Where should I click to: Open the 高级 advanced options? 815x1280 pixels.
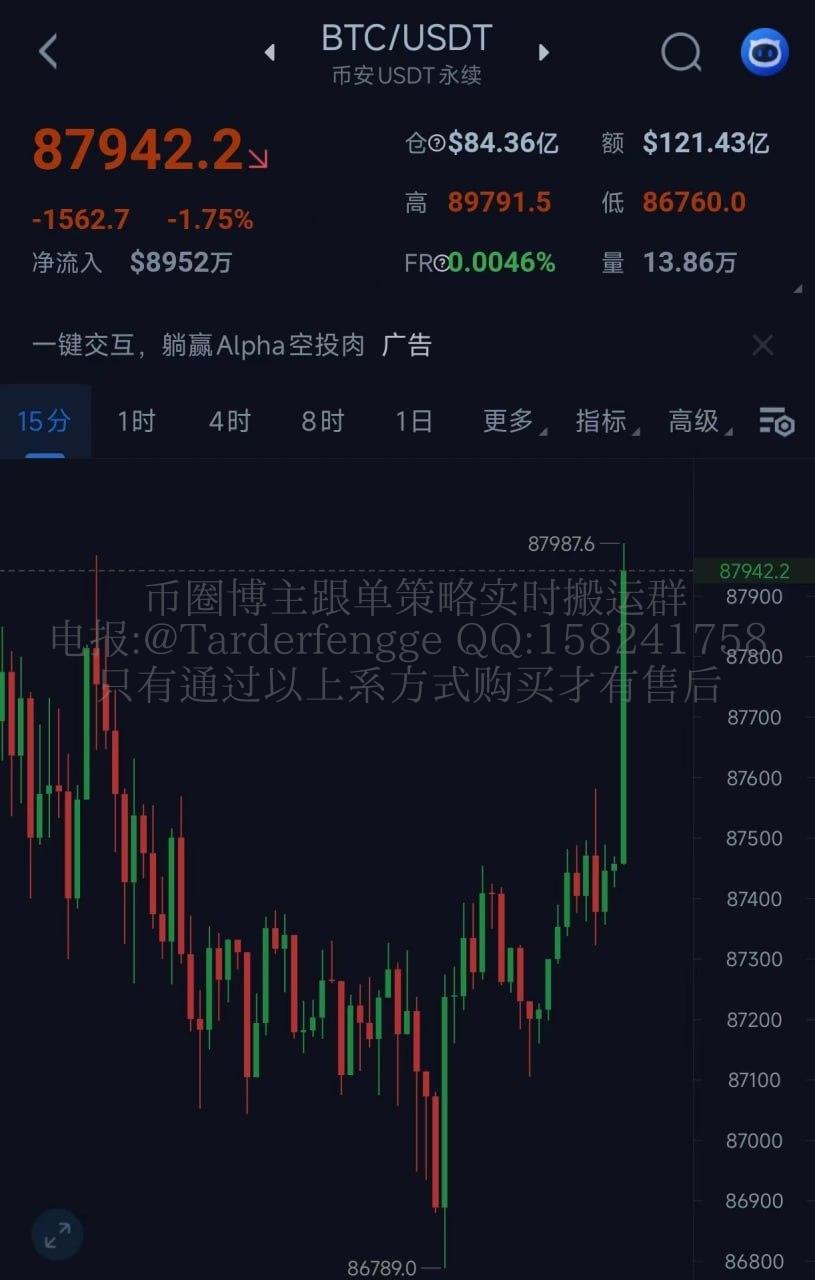[696, 421]
